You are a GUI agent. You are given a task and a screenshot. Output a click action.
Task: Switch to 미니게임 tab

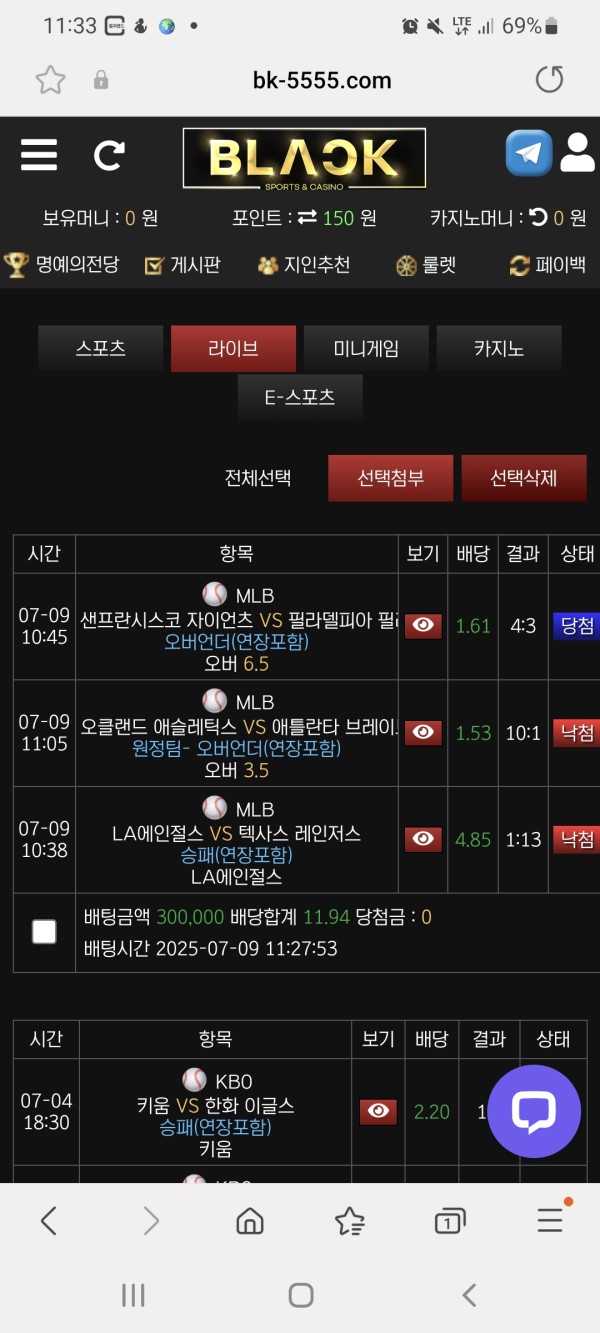366,349
